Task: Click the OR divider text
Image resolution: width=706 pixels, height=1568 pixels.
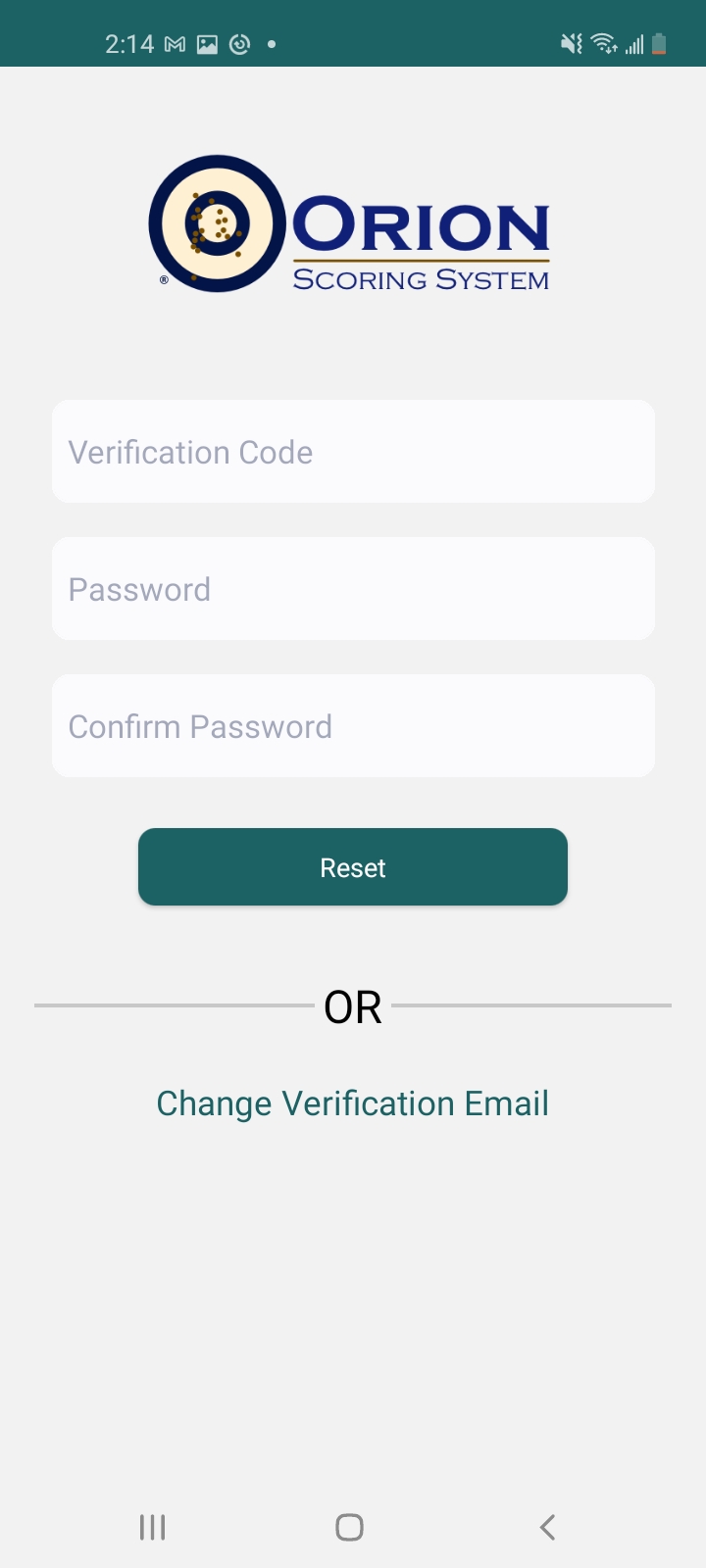Action: [353, 1005]
